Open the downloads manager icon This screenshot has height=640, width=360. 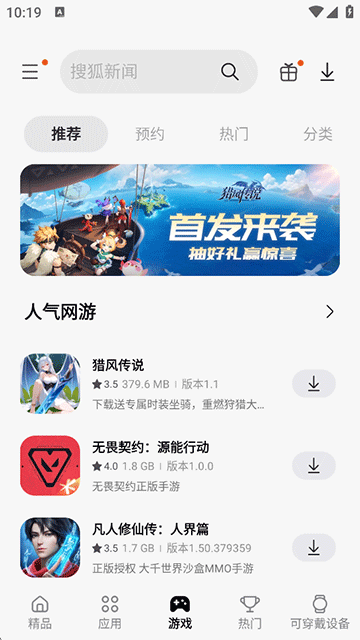327,72
